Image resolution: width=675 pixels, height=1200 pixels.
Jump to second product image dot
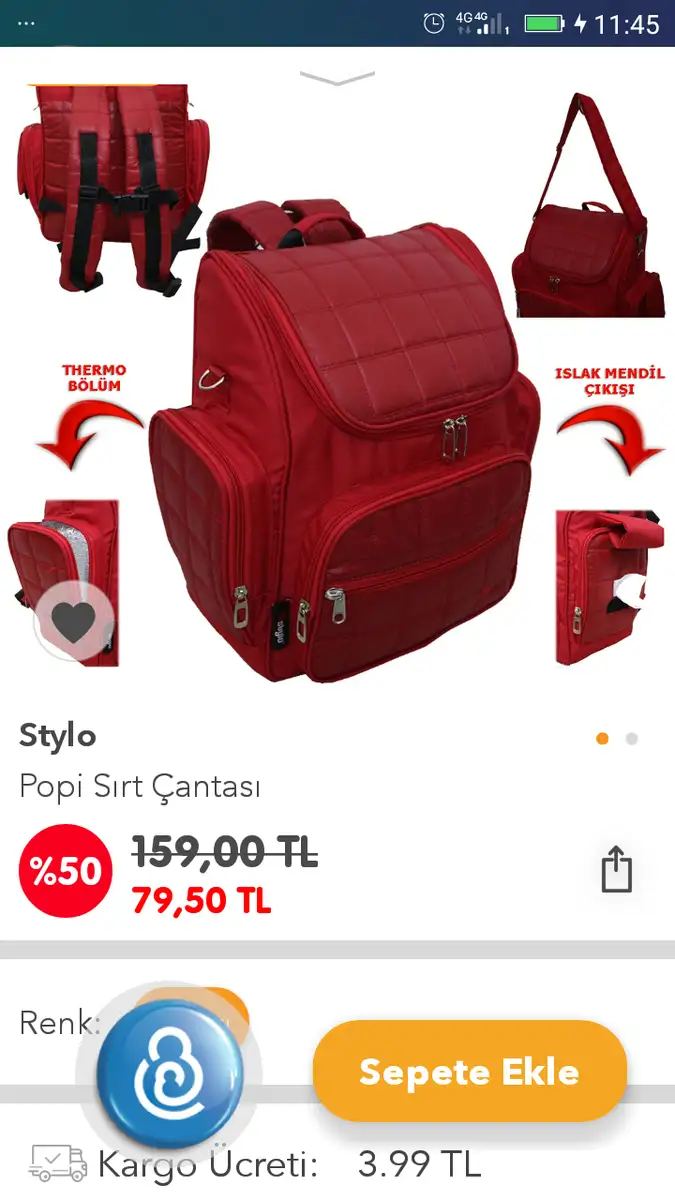[631, 739]
